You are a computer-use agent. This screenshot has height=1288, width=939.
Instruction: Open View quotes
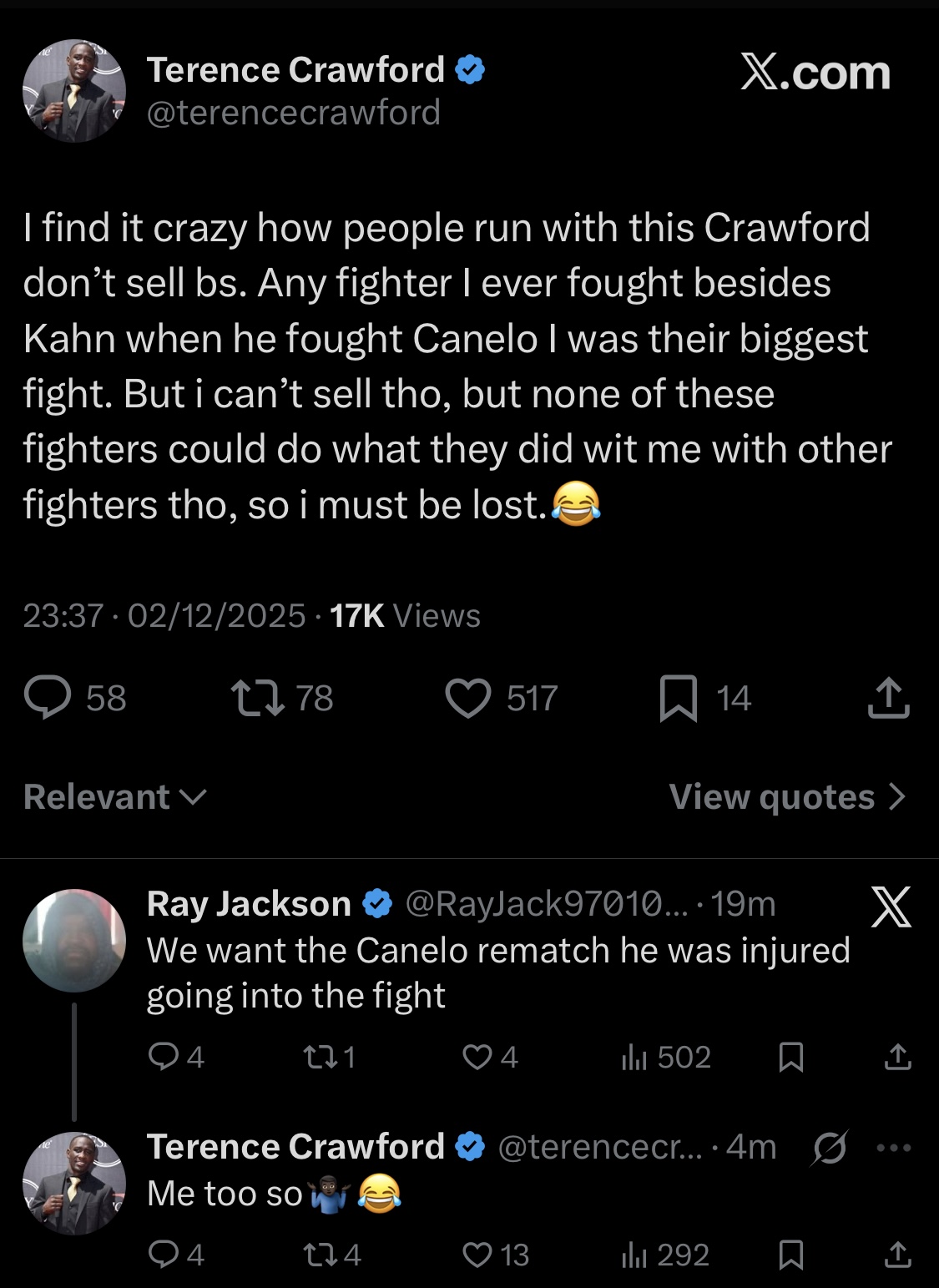pos(787,797)
